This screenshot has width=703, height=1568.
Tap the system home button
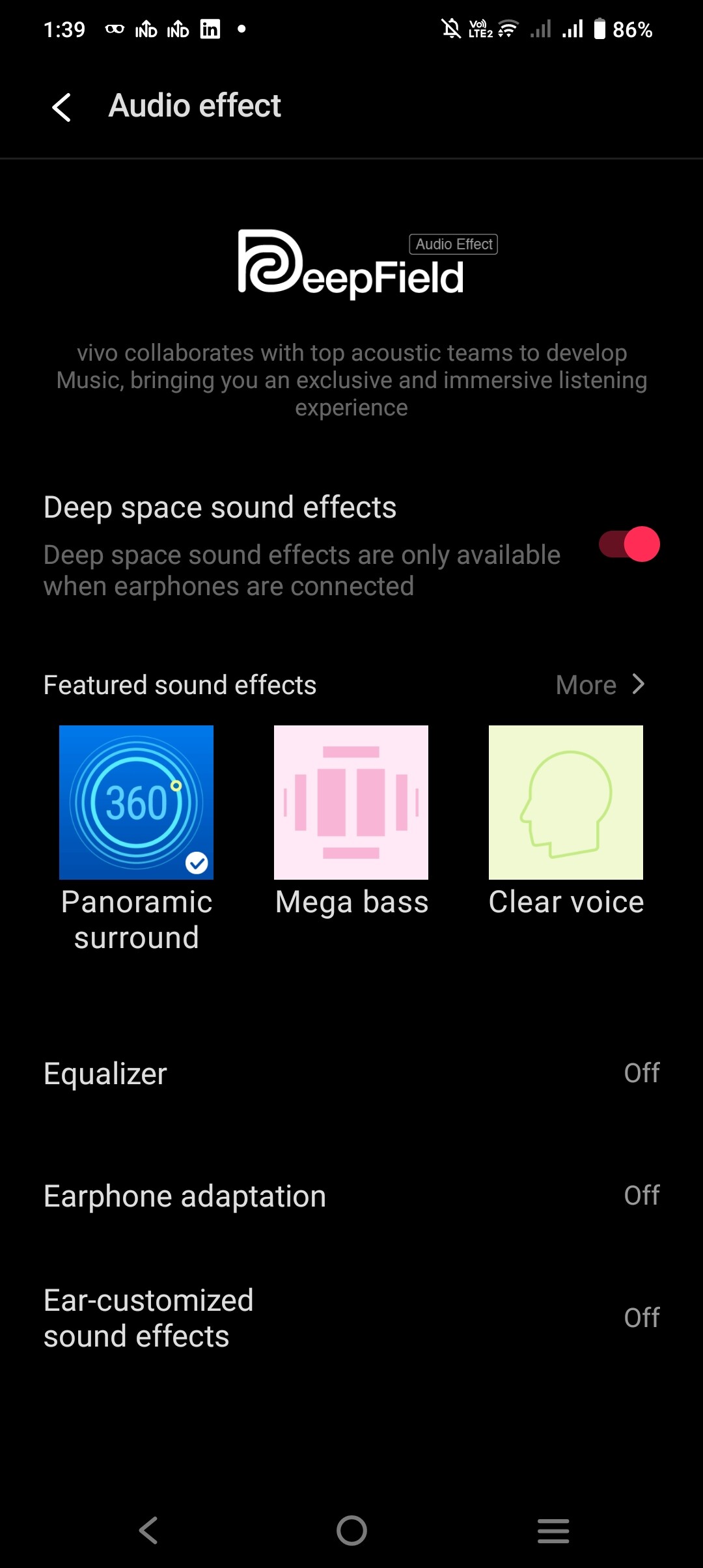pos(351,1530)
